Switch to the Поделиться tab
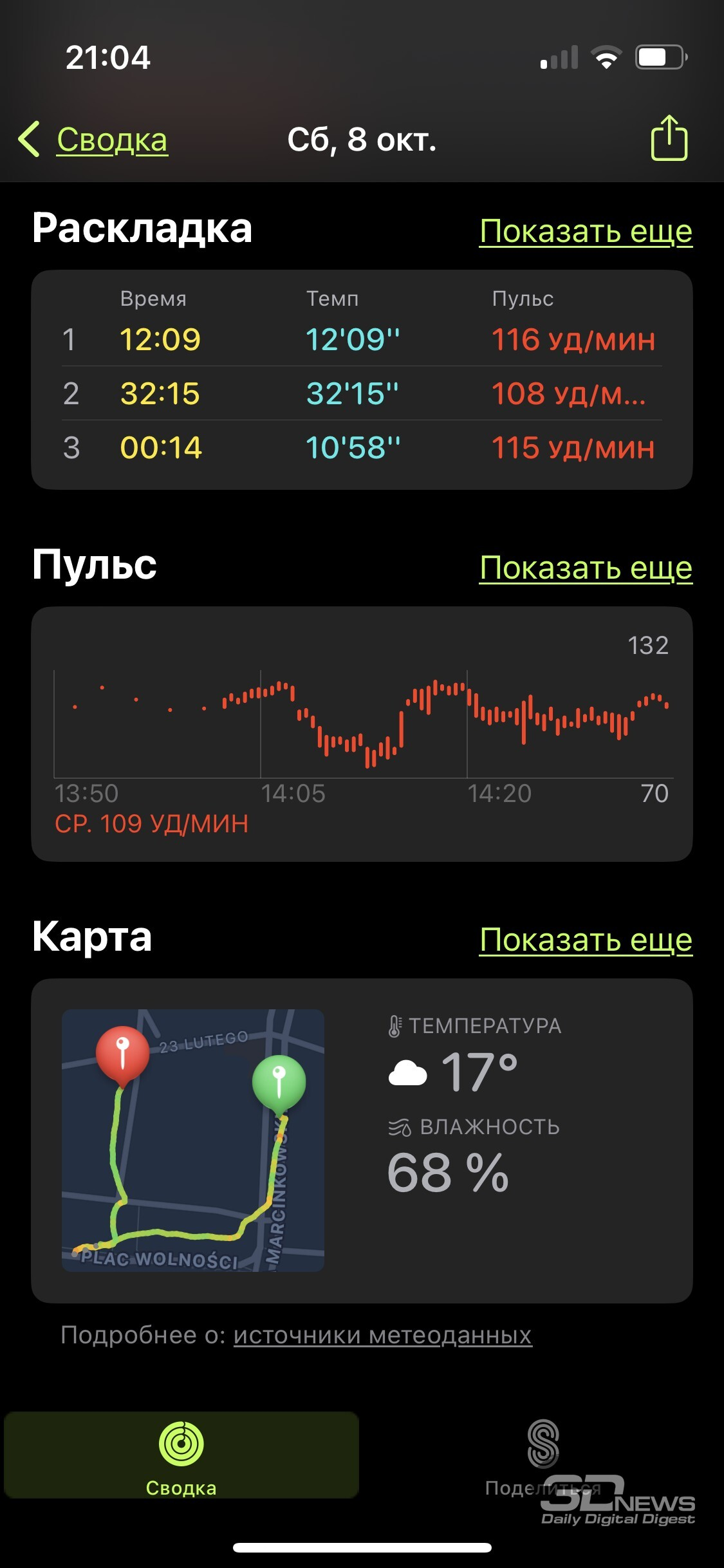 pyautogui.click(x=543, y=1455)
